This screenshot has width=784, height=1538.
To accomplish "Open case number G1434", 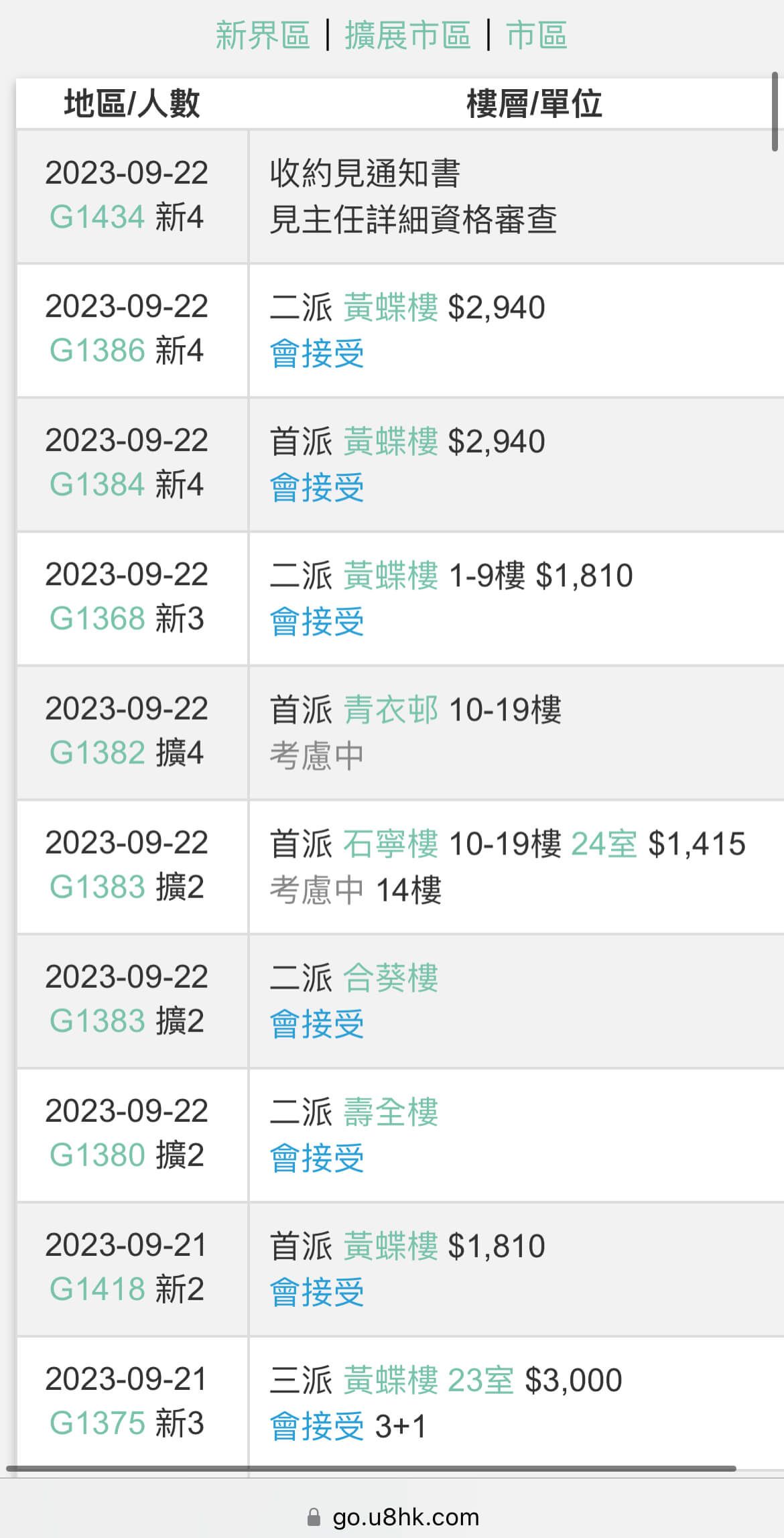I will pos(97,217).
